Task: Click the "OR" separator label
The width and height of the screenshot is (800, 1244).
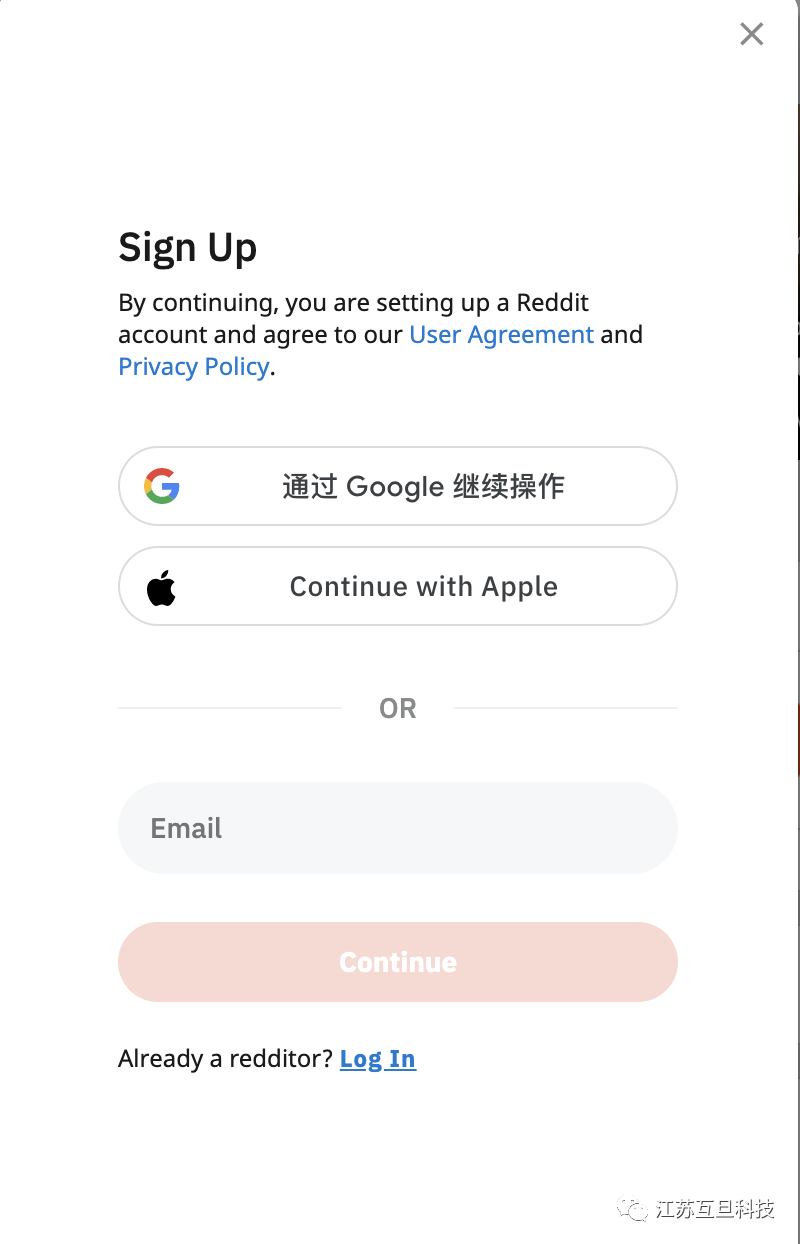Action: (x=398, y=708)
